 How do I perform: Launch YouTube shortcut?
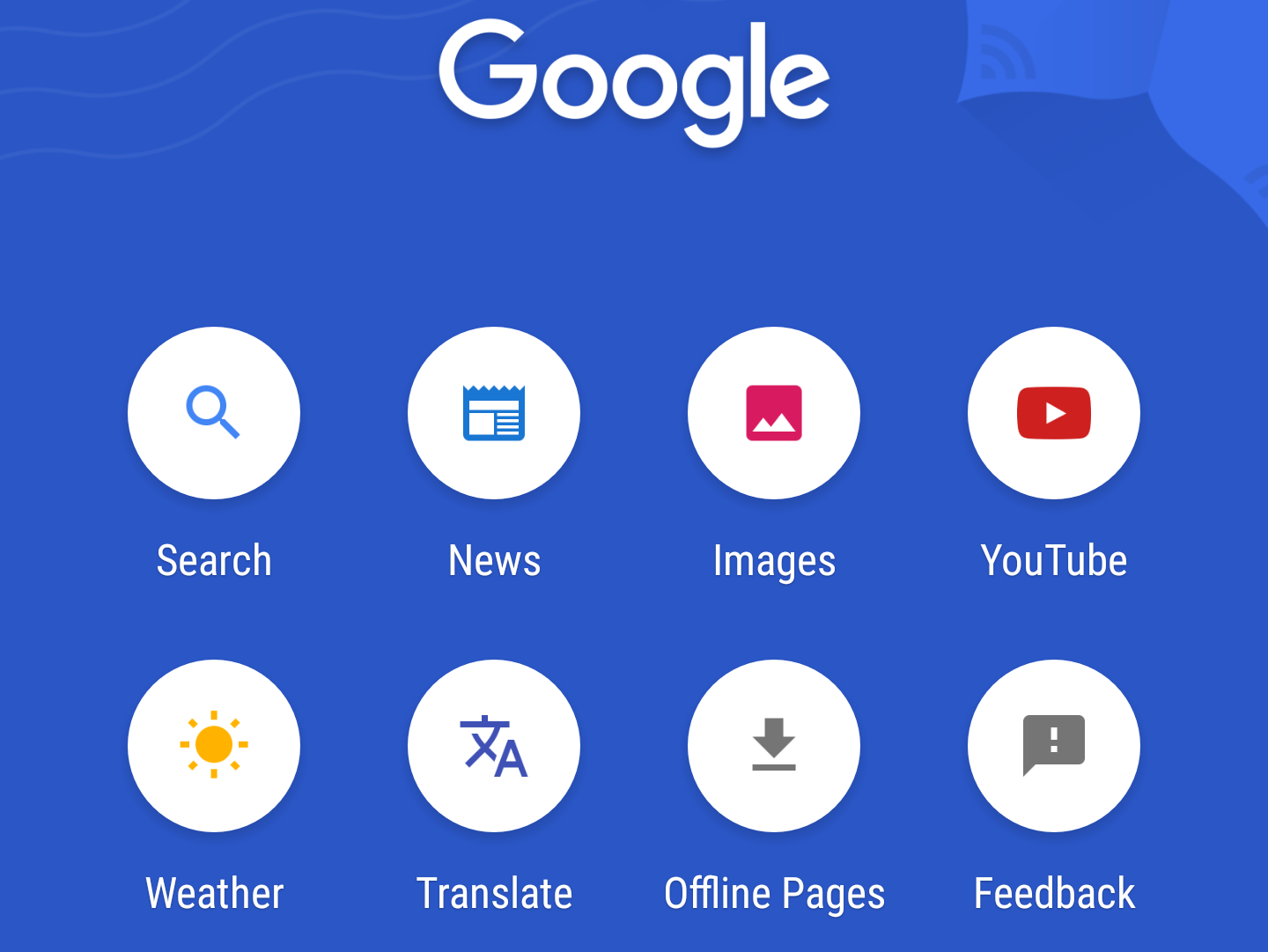click(x=1054, y=413)
